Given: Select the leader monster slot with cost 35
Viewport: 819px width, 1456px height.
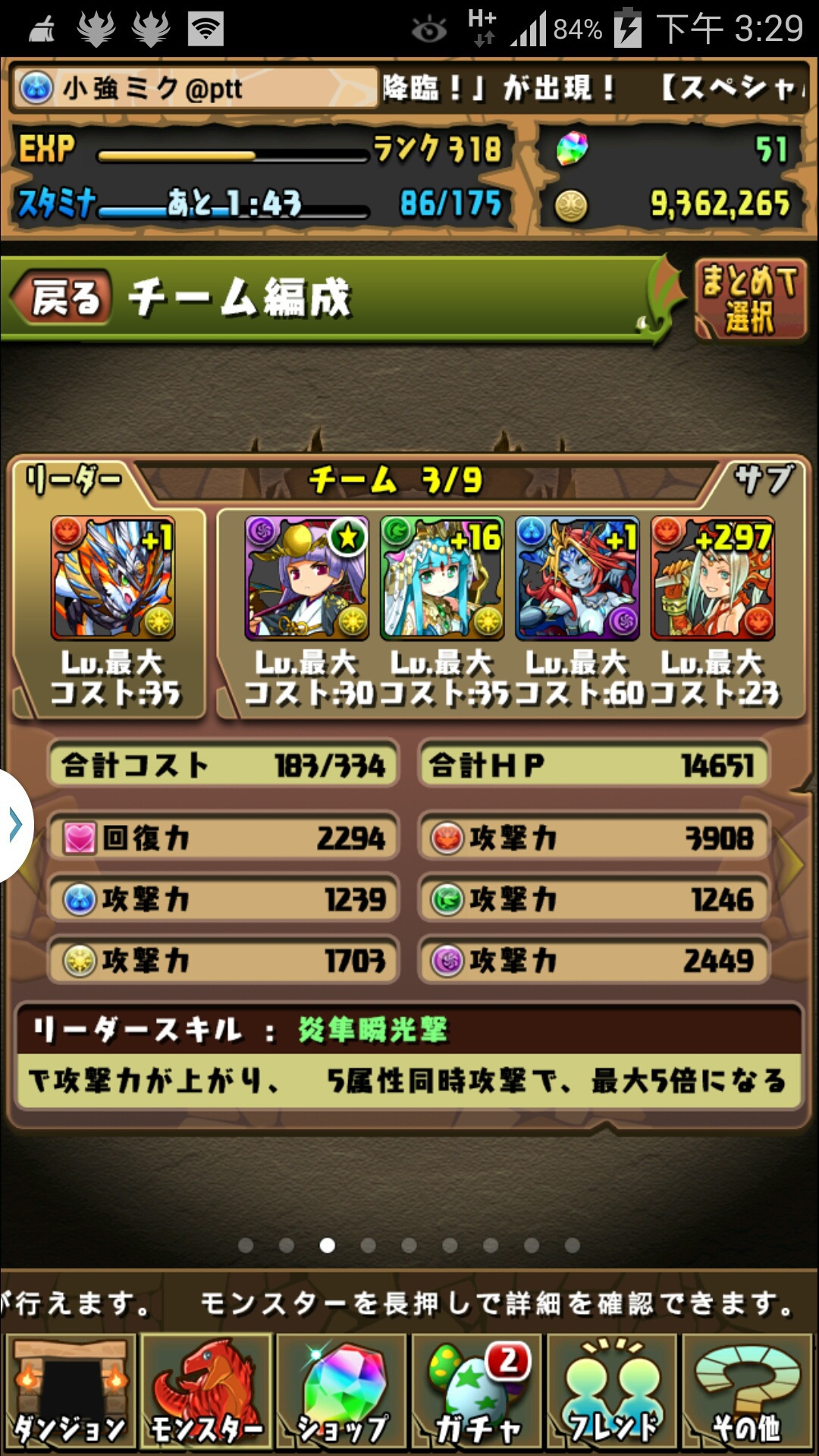Looking at the screenshot, I should (113, 579).
